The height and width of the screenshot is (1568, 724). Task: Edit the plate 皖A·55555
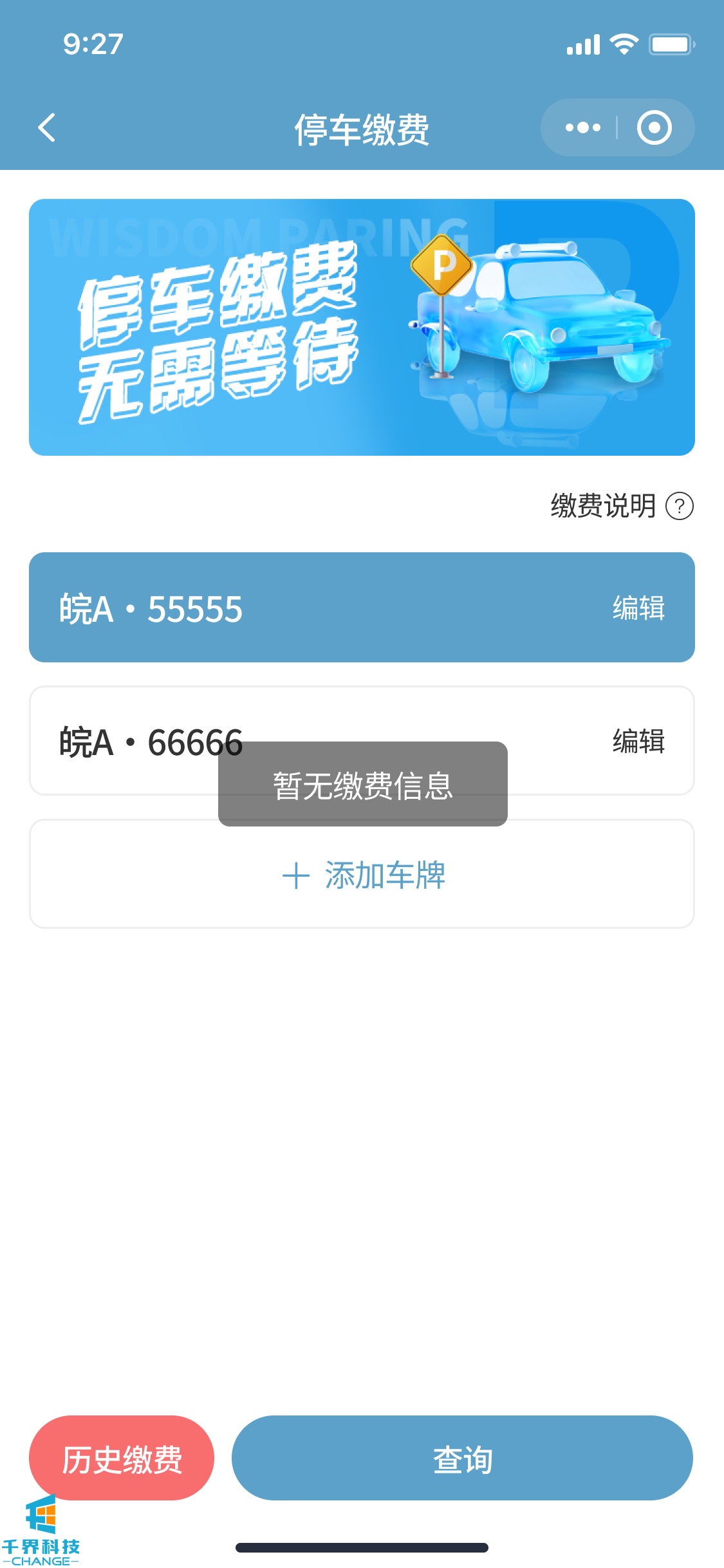pyautogui.click(x=638, y=608)
